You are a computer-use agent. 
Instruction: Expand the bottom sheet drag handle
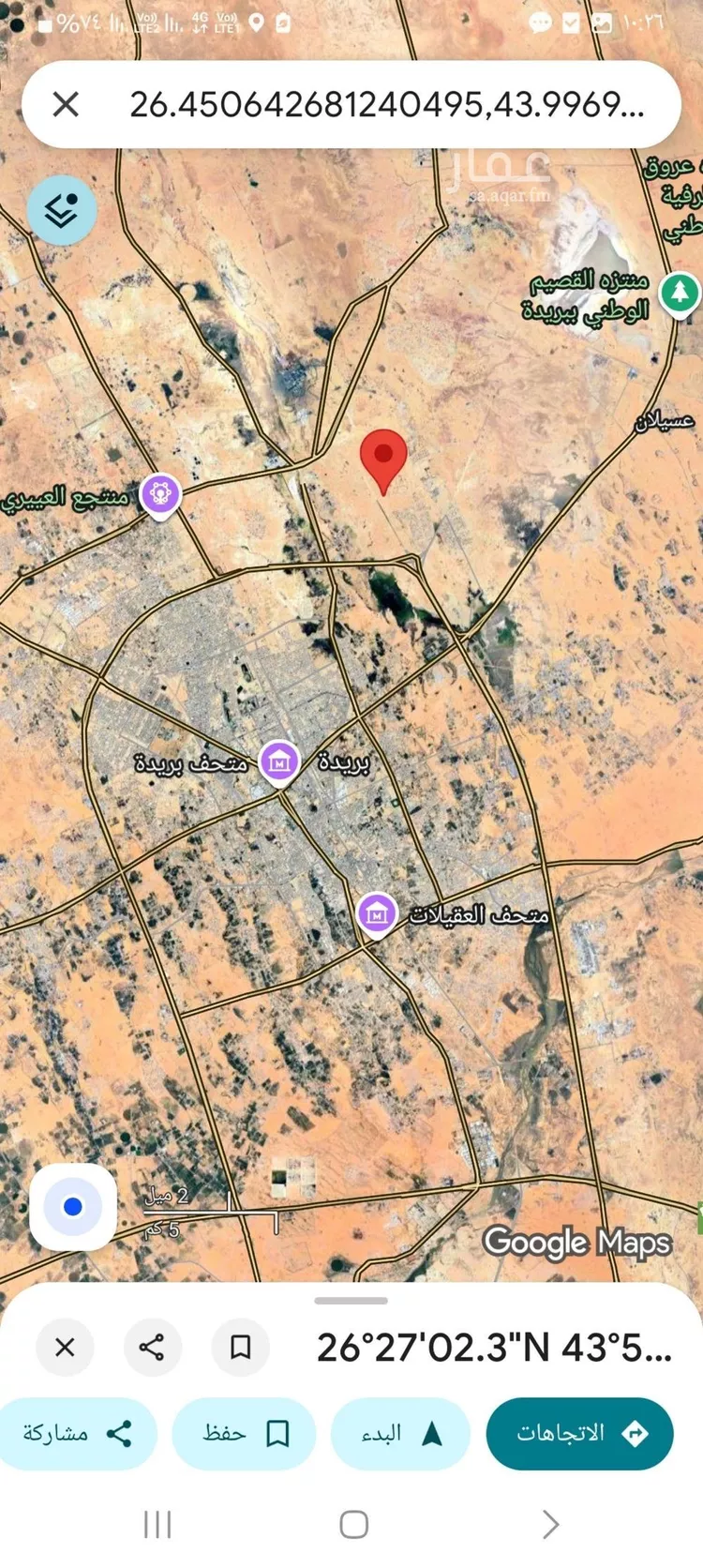click(351, 1301)
